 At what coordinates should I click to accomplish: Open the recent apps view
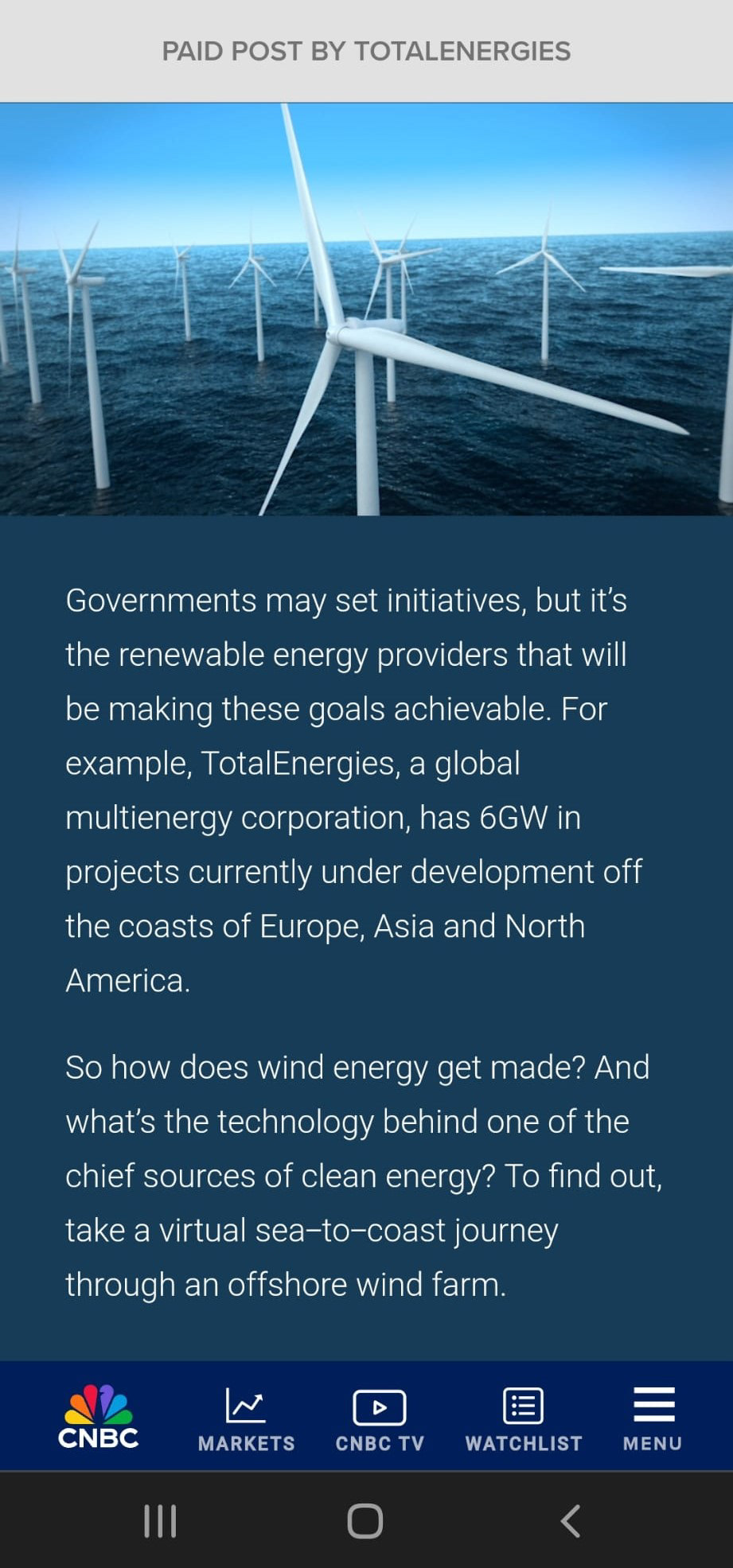(x=160, y=1520)
